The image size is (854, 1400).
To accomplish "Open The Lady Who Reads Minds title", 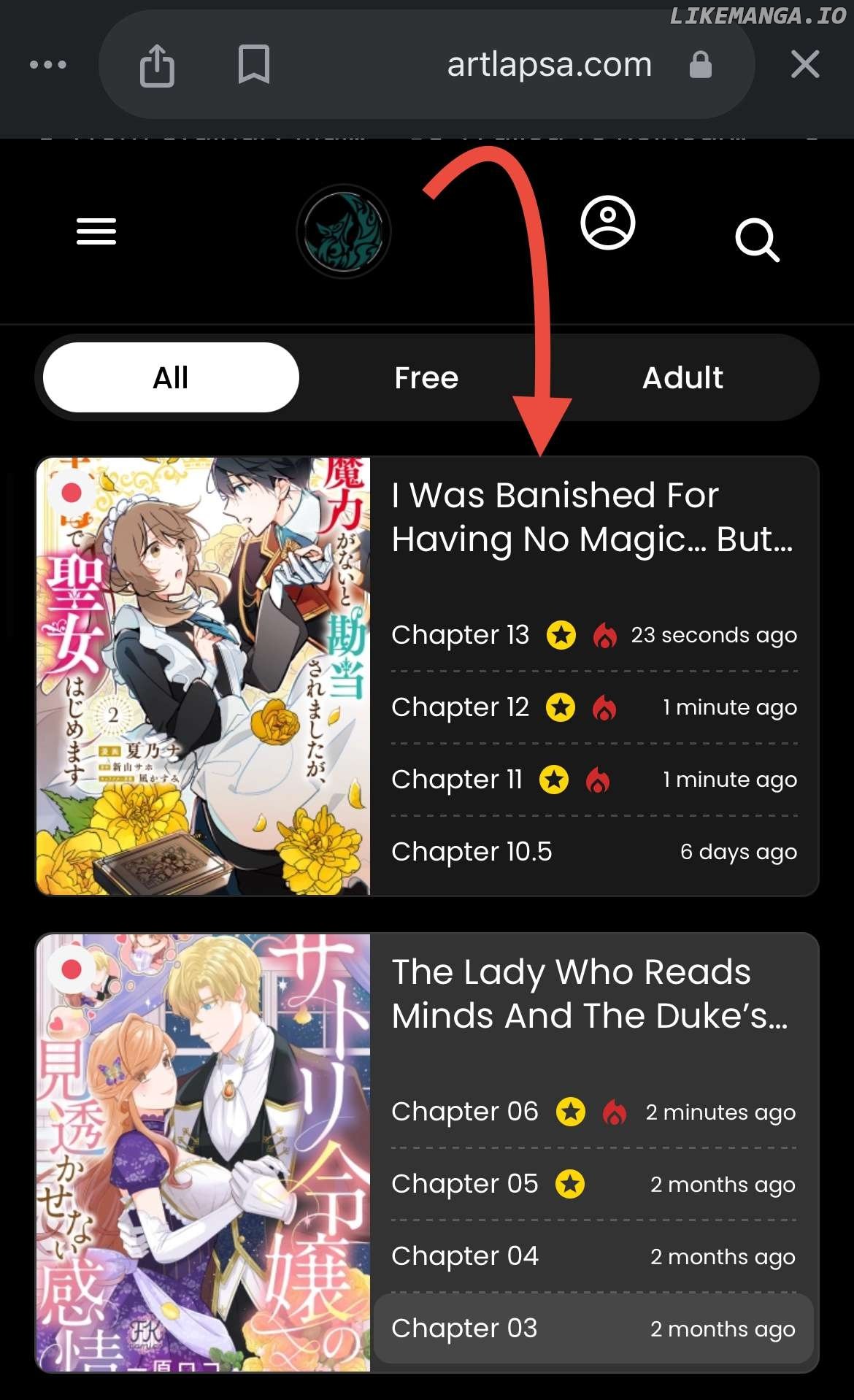I will point(589,993).
